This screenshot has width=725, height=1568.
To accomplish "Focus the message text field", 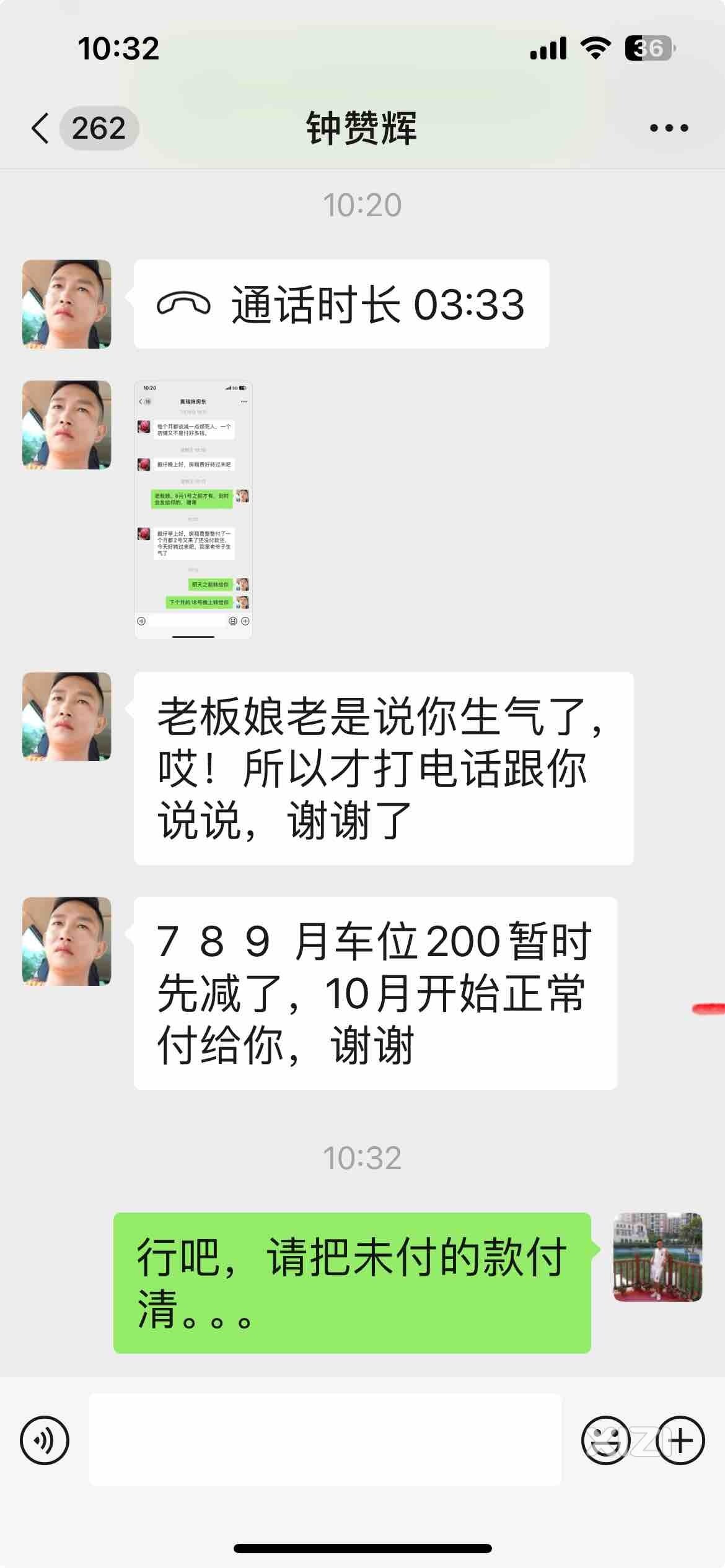I will (x=325, y=1440).
